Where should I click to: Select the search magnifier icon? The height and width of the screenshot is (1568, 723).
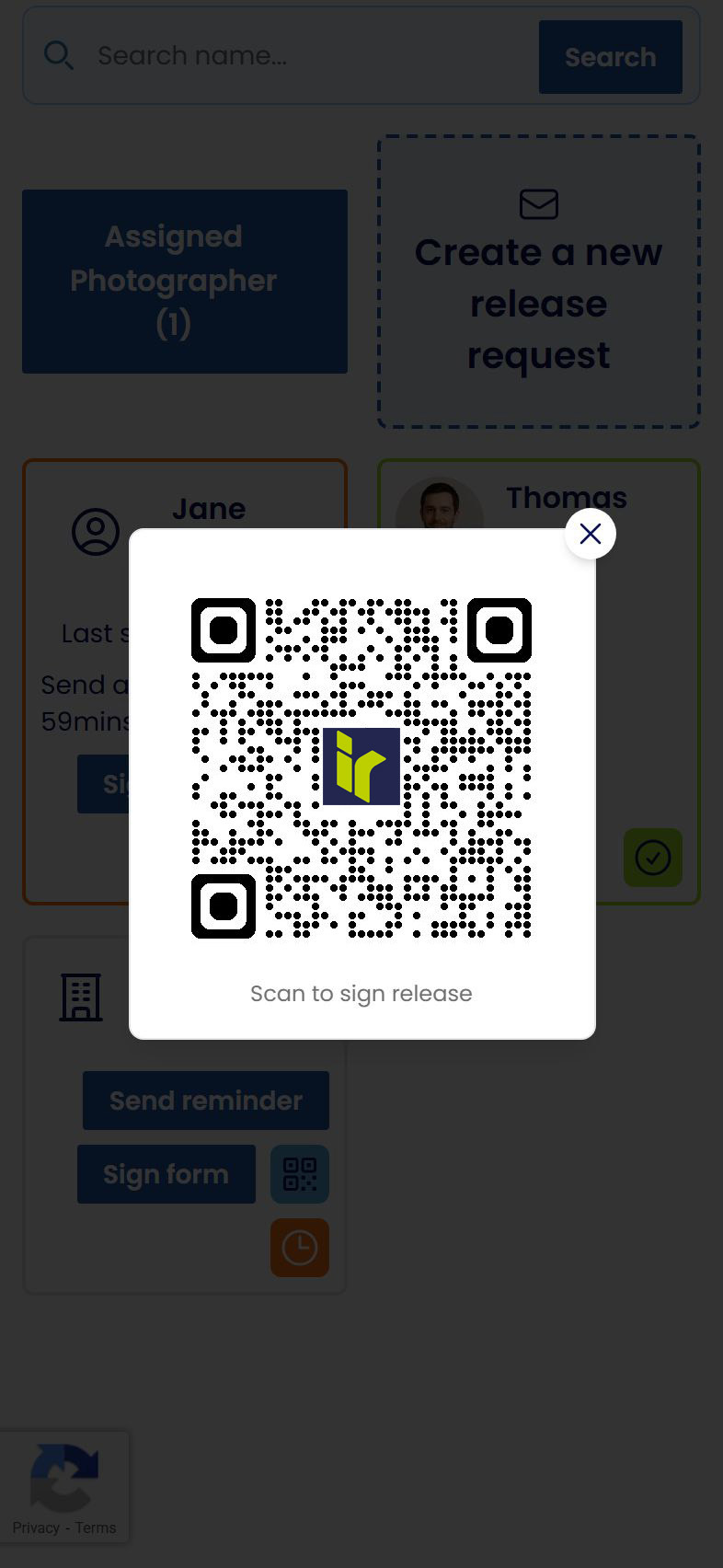click(59, 55)
